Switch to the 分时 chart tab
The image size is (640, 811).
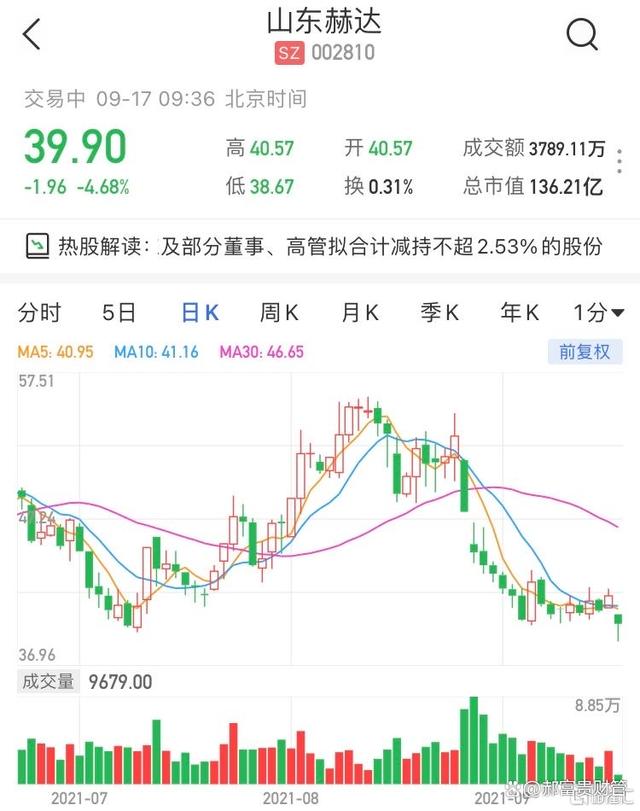(x=40, y=313)
